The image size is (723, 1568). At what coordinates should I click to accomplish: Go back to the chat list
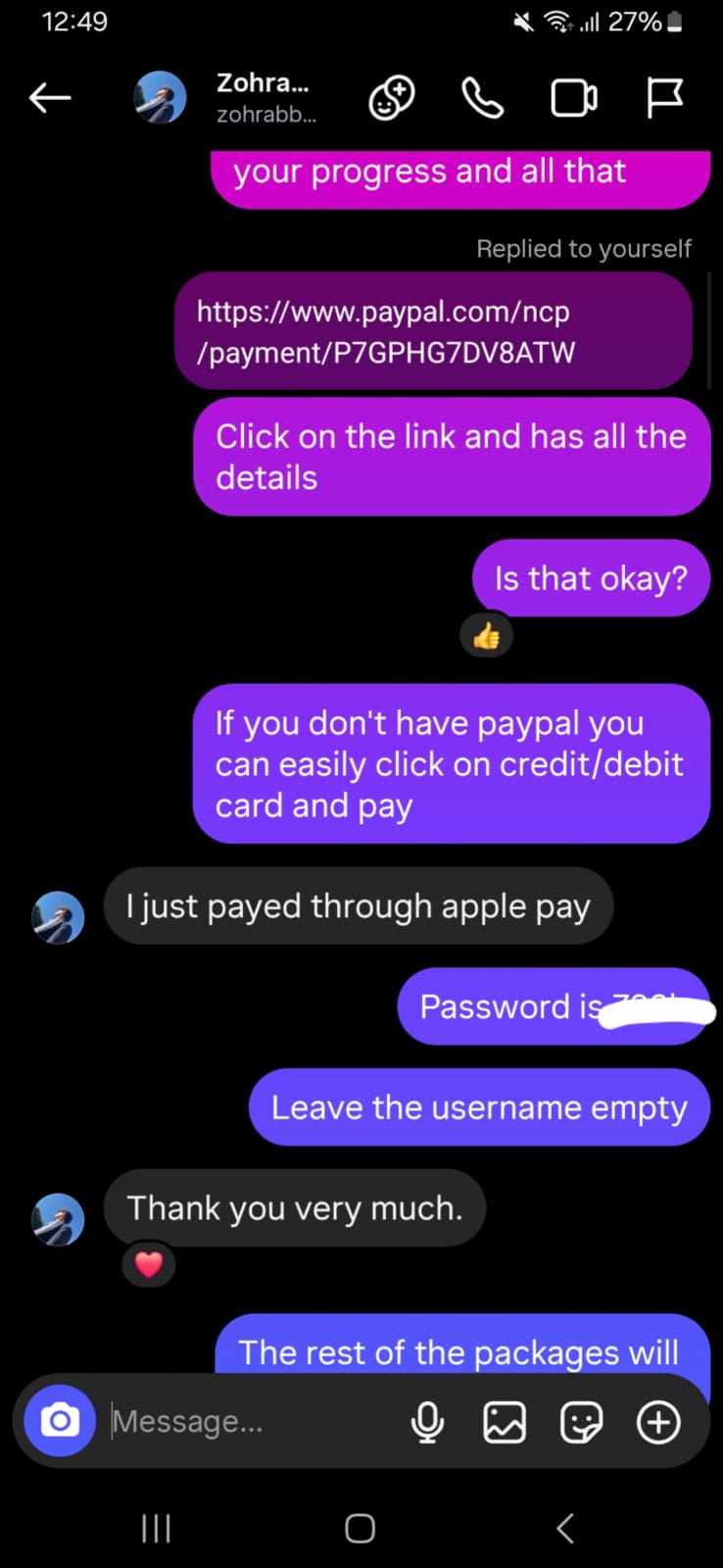tap(50, 97)
